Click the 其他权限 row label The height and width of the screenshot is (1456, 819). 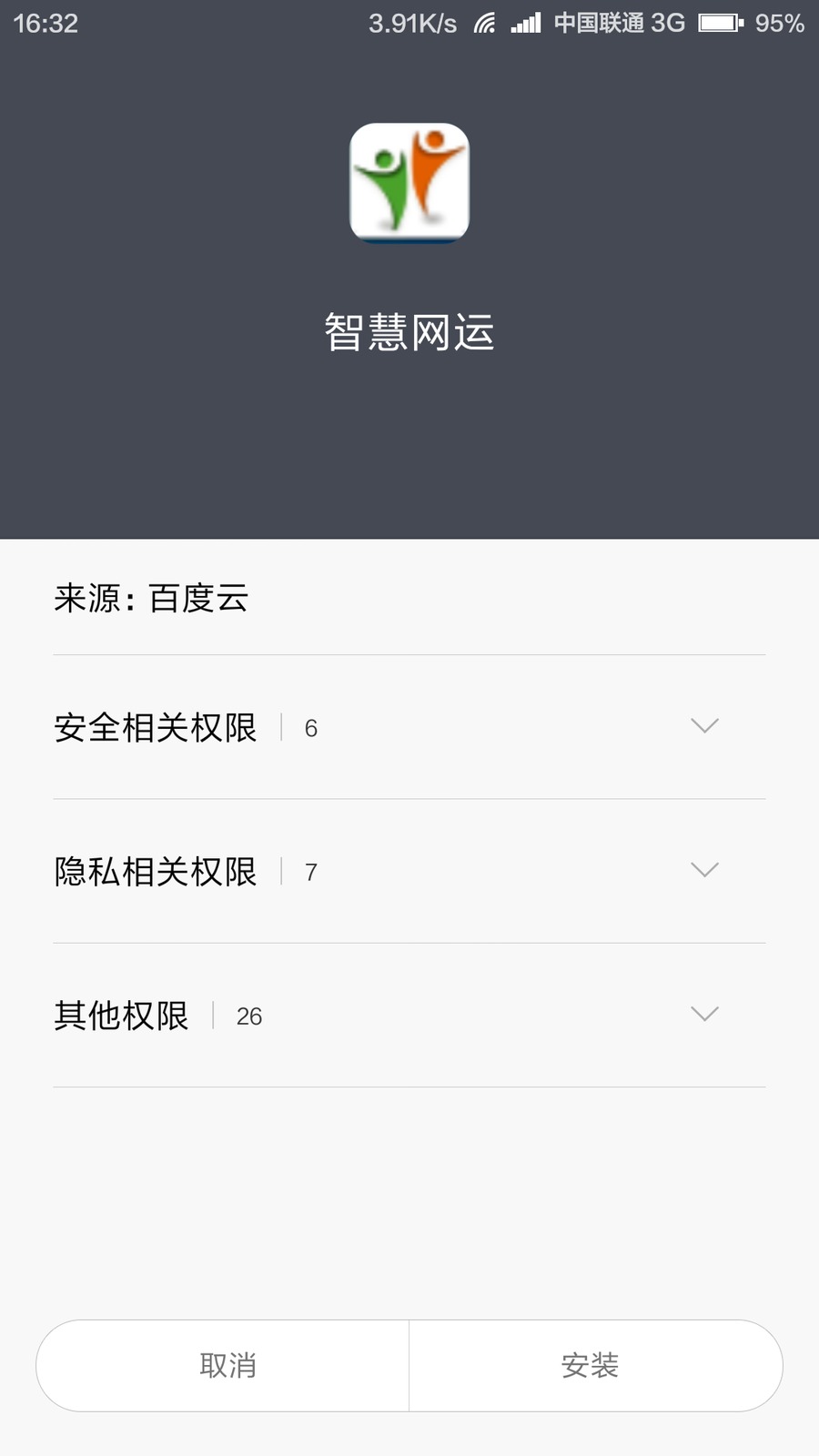[x=120, y=1016]
